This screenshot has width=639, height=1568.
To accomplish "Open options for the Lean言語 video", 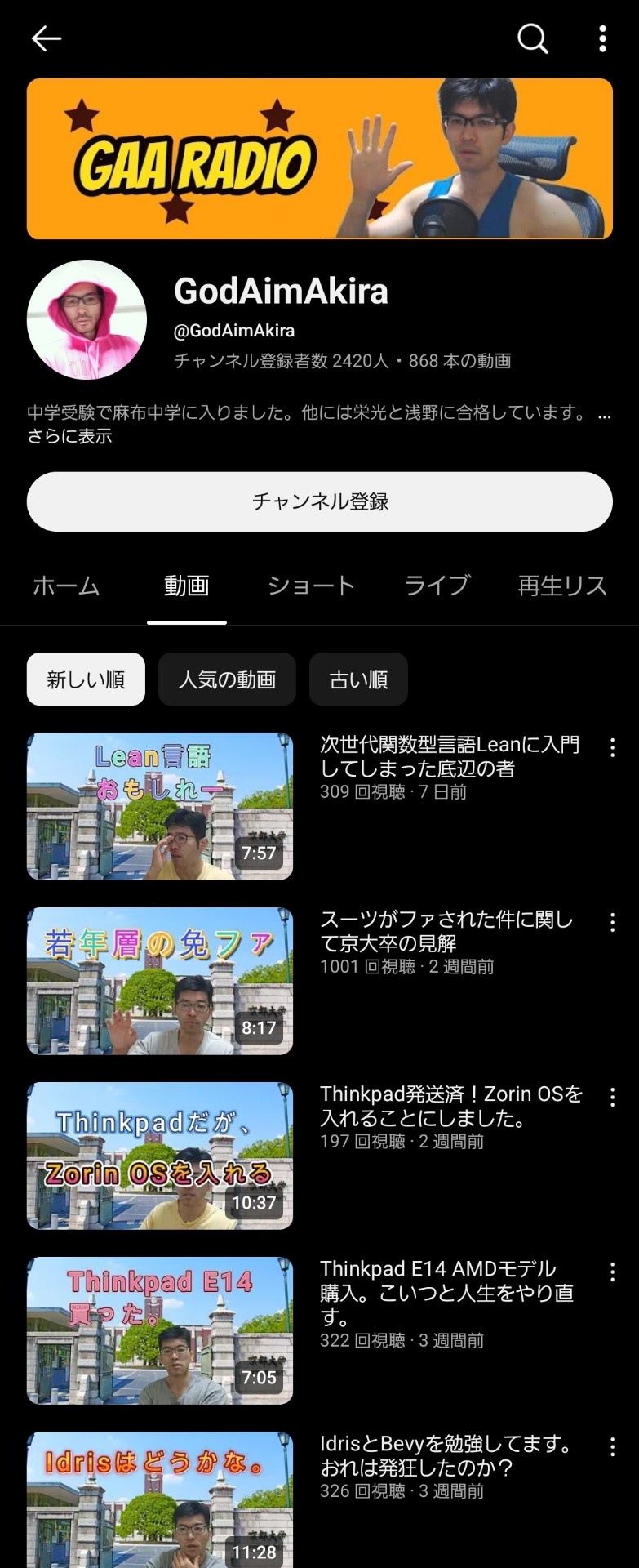I will 612,747.
